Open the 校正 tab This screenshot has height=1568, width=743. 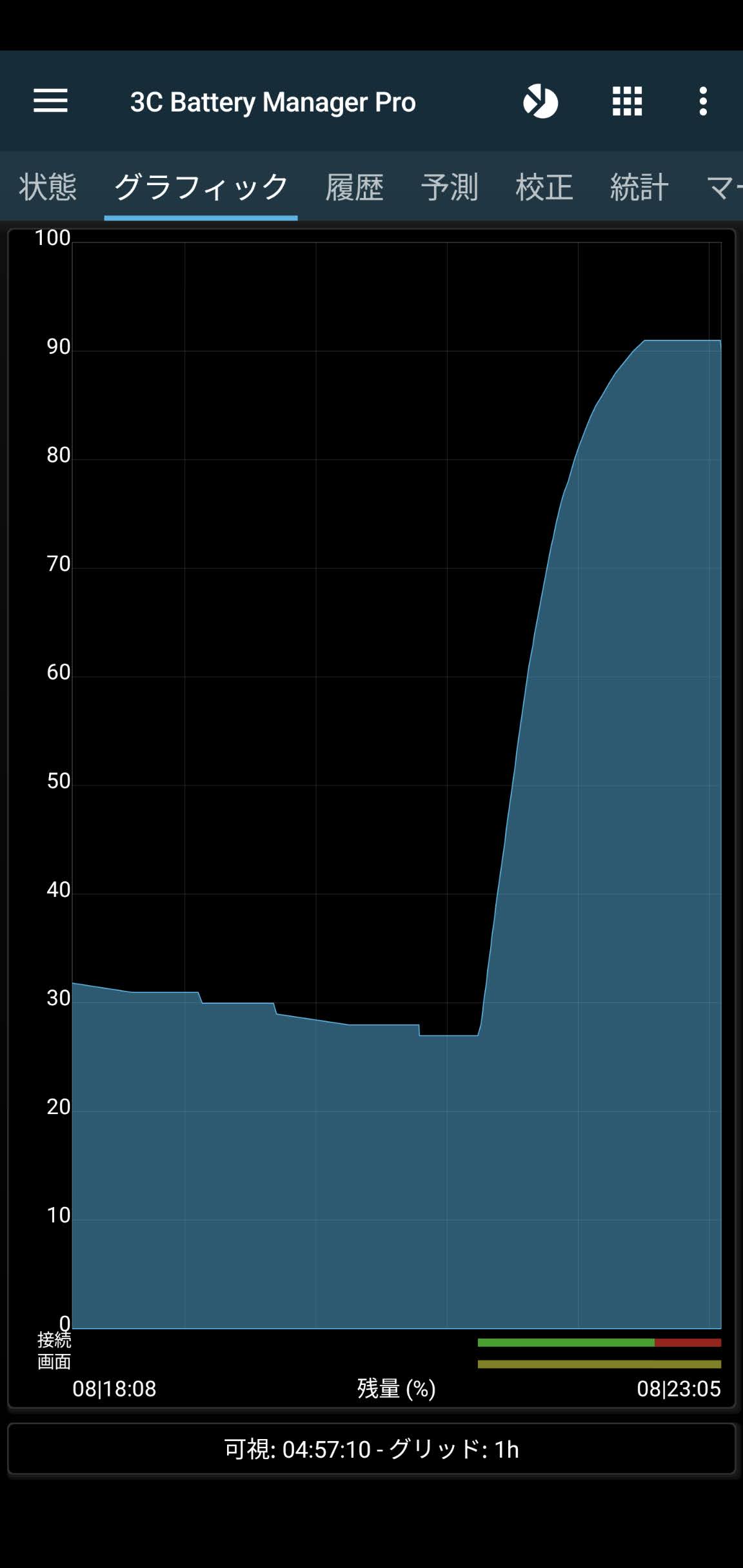(x=544, y=188)
